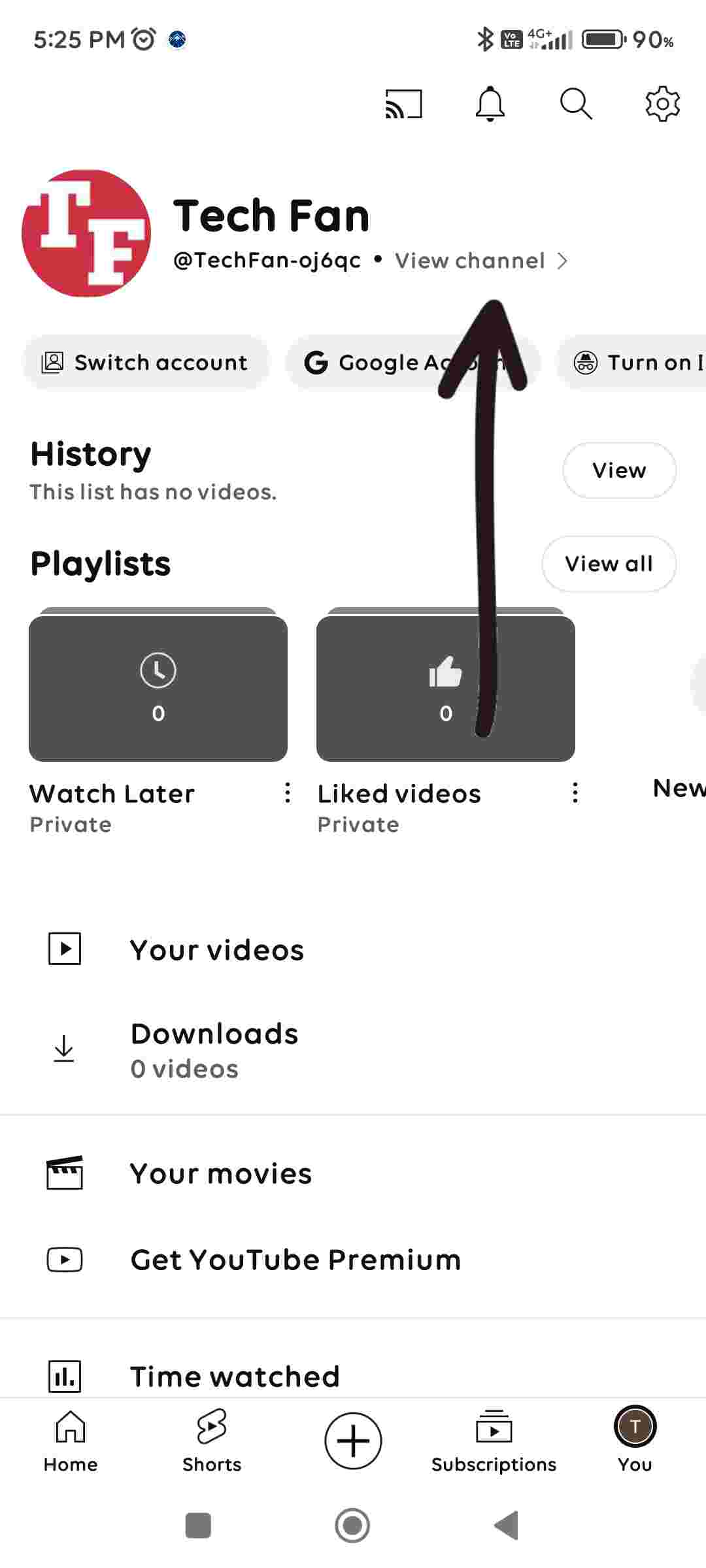Open more options for Liked videos
This screenshot has height=1568, width=706.
pos(575,793)
